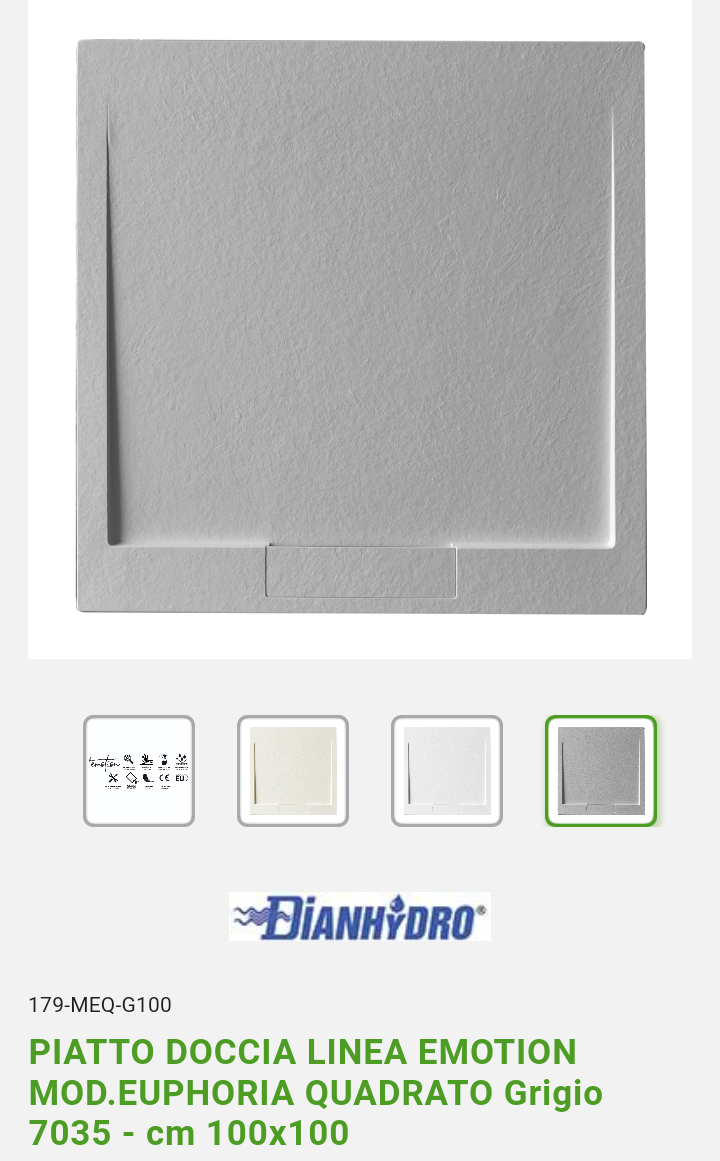Screen dimensions: 720x1161
Task: Select the cream shower tray thumbnail
Action: coord(293,771)
